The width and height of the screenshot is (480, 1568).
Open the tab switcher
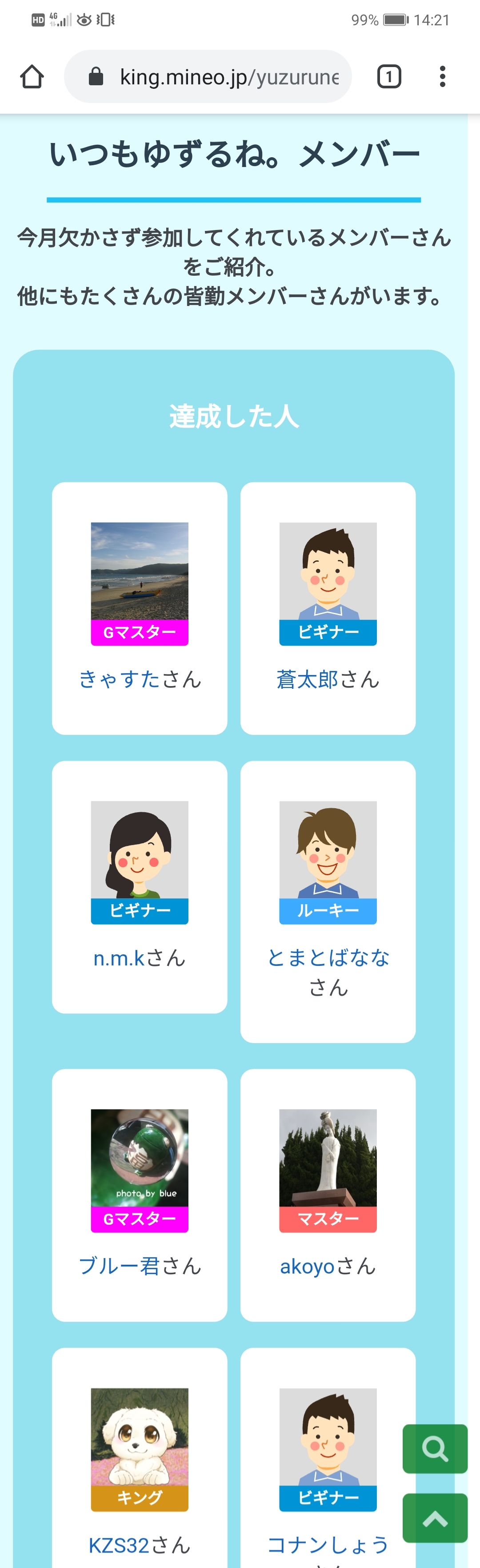coord(389,77)
